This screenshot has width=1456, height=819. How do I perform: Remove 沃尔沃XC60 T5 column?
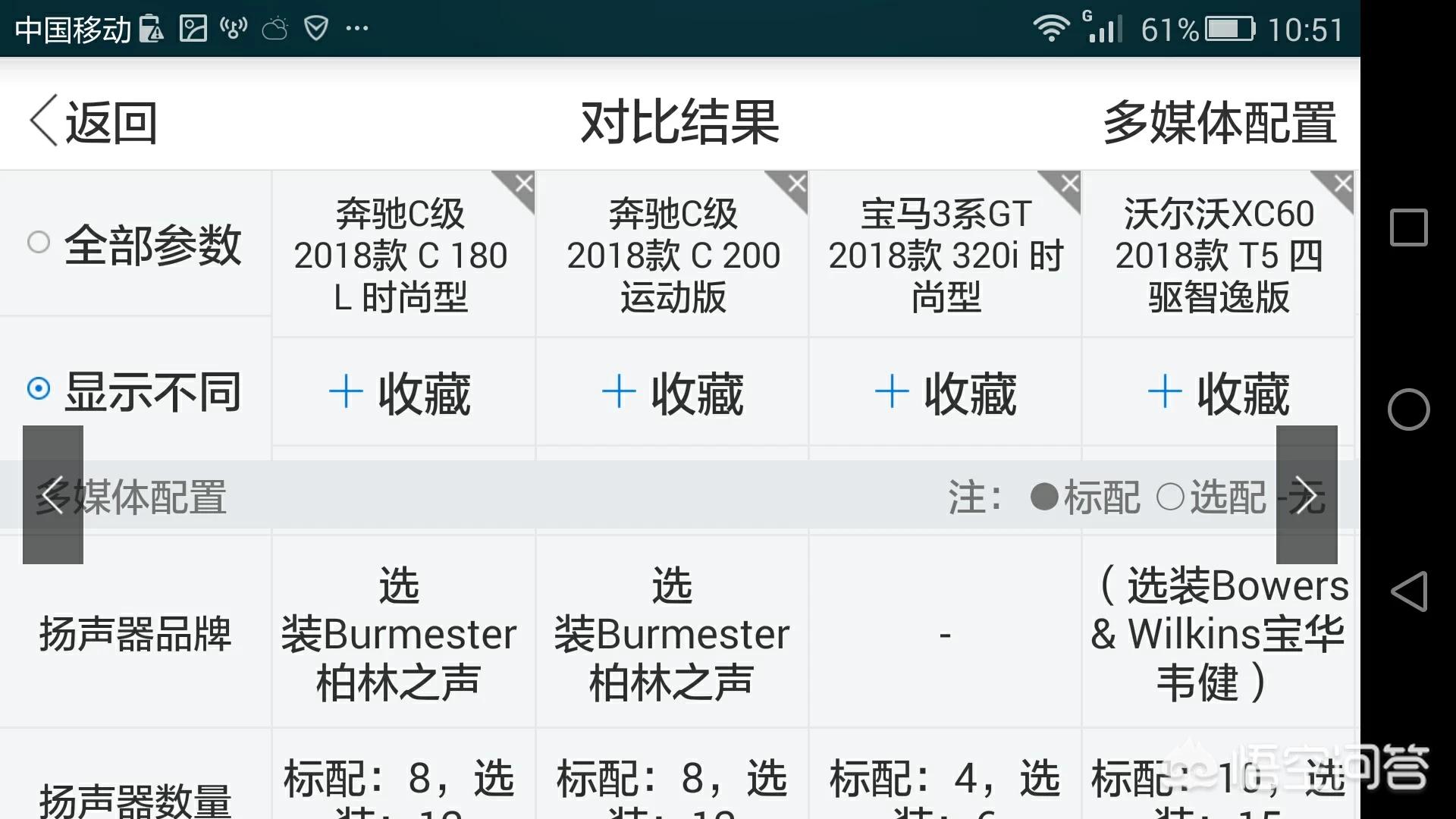click(1342, 184)
